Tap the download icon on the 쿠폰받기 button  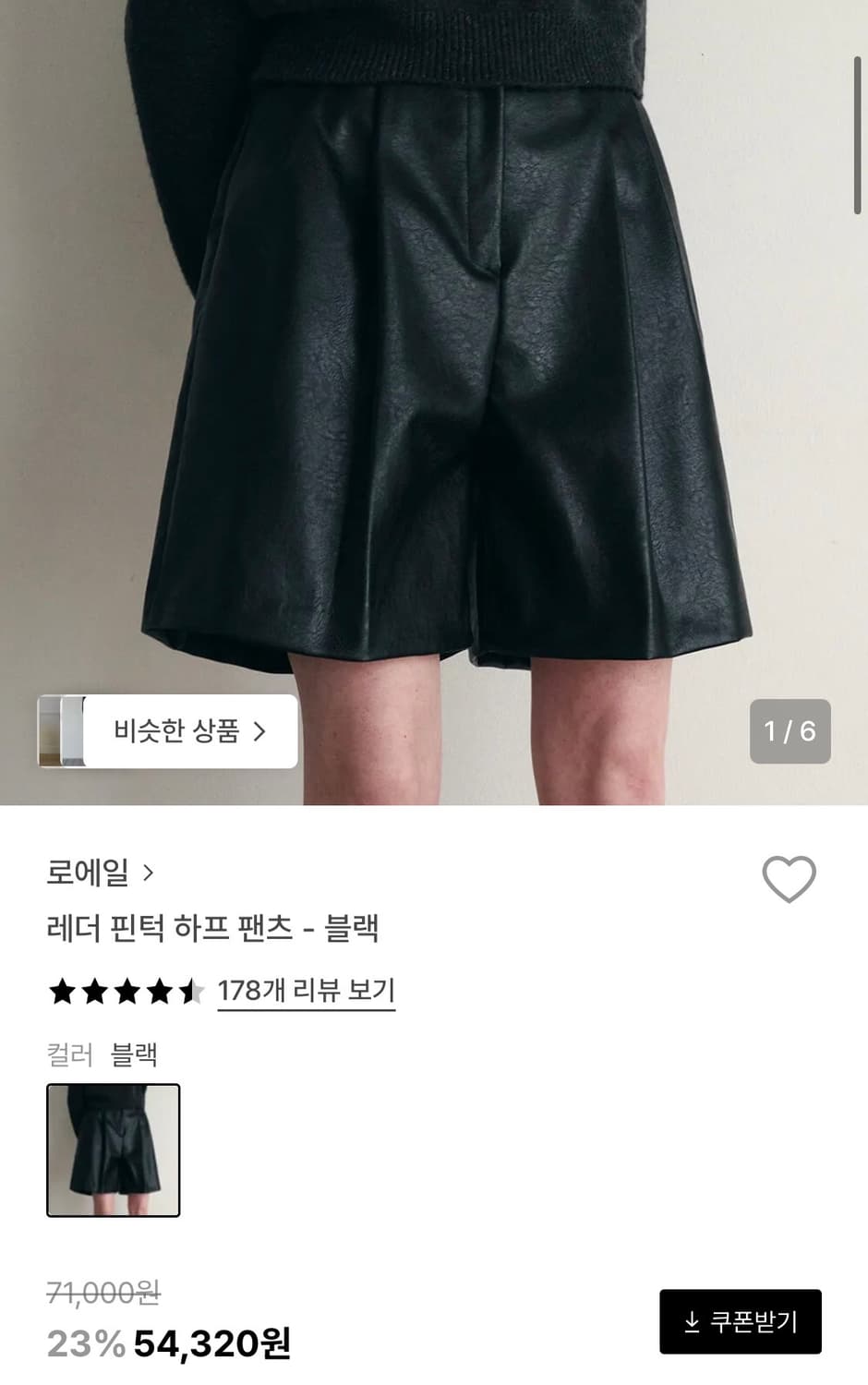click(693, 1322)
